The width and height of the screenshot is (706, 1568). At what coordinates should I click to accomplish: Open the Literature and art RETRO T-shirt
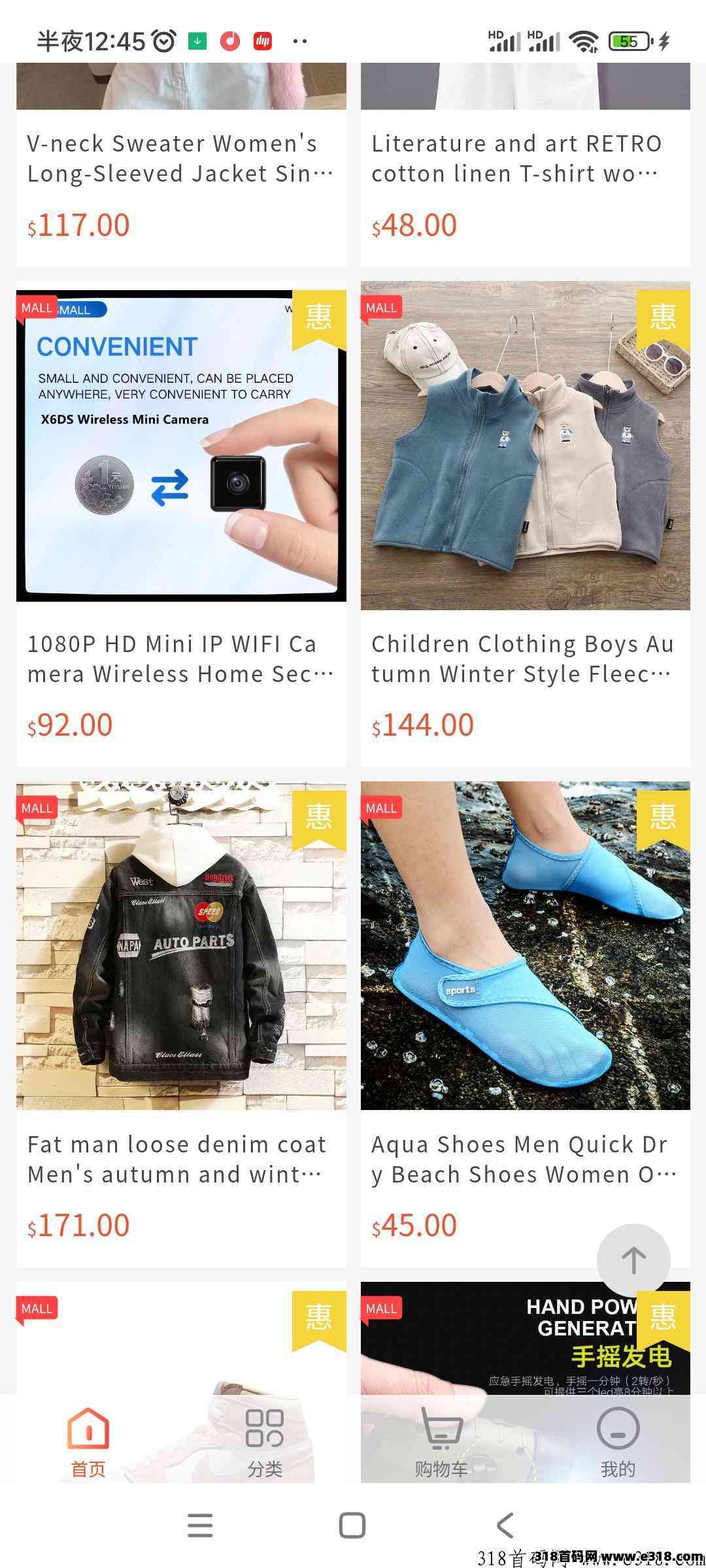[525, 159]
